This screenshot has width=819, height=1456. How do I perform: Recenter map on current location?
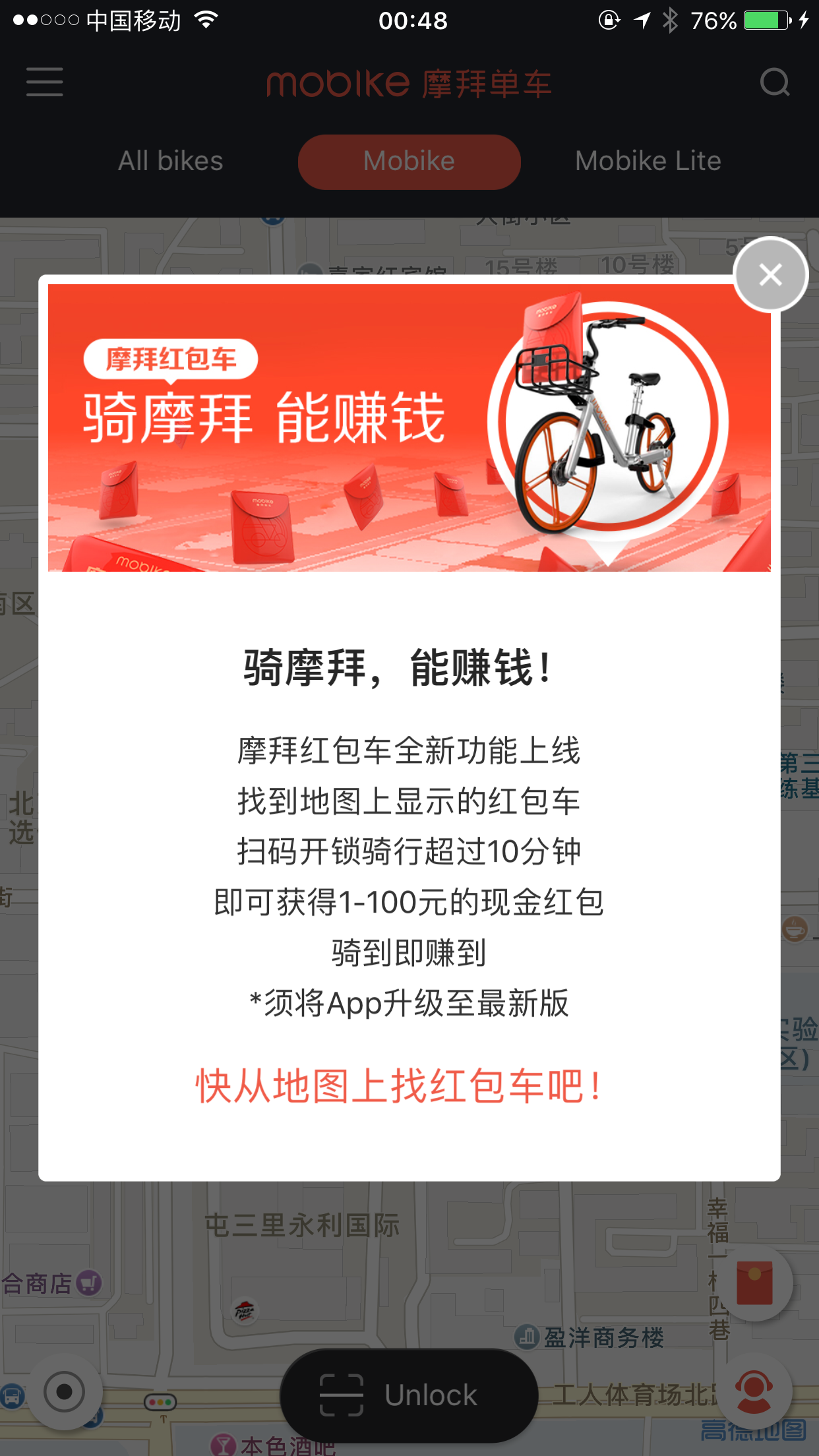(65, 1391)
